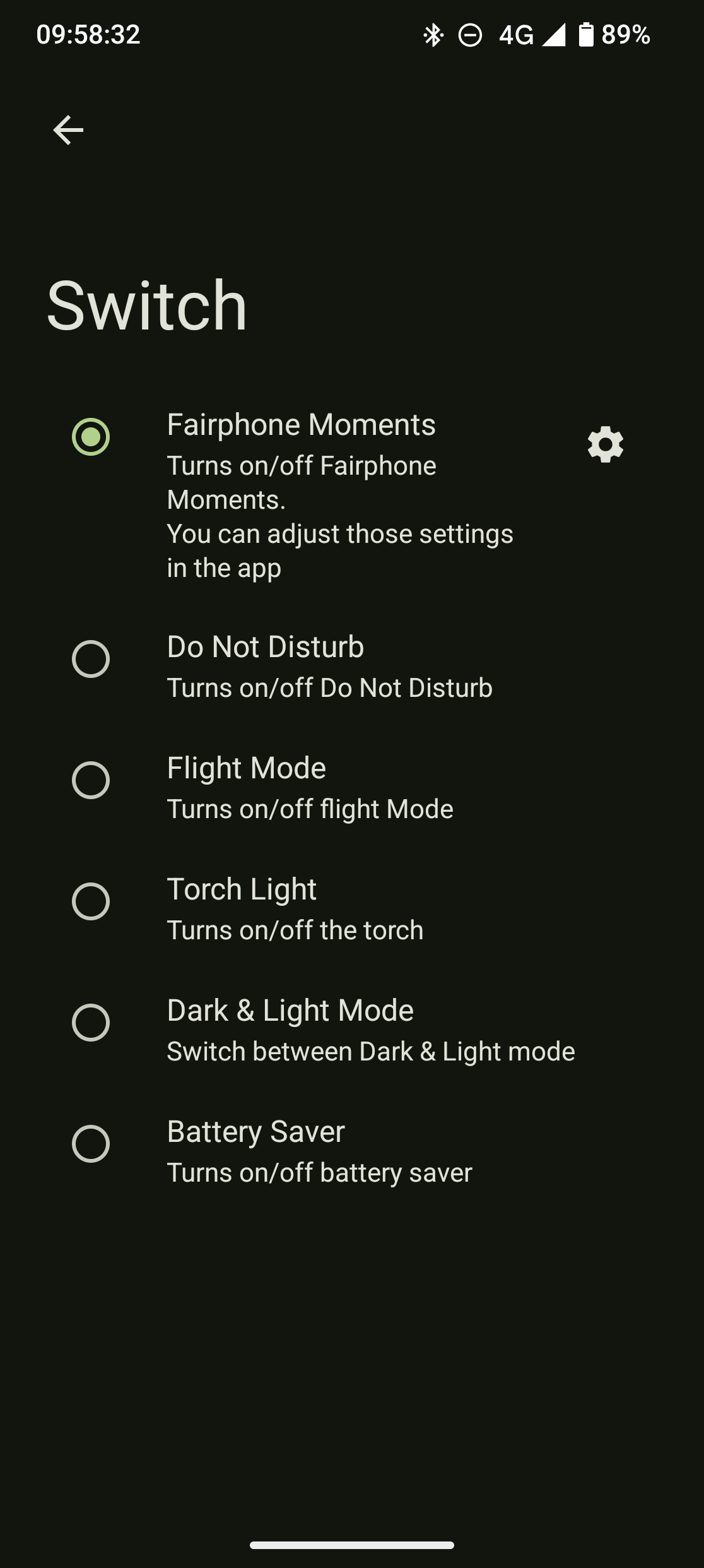The image size is (704, 1568).
Task: Choose the Battery Saver option
Action: click(x=352, y=1151)
